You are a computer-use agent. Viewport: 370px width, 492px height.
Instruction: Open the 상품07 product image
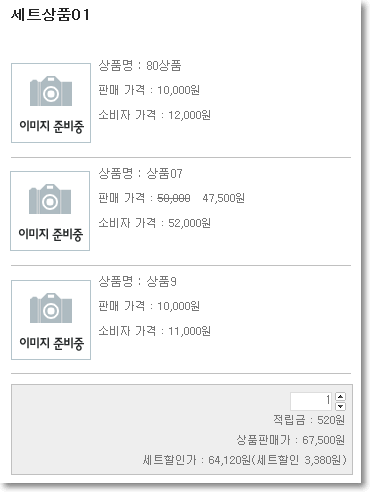[50, 211]
